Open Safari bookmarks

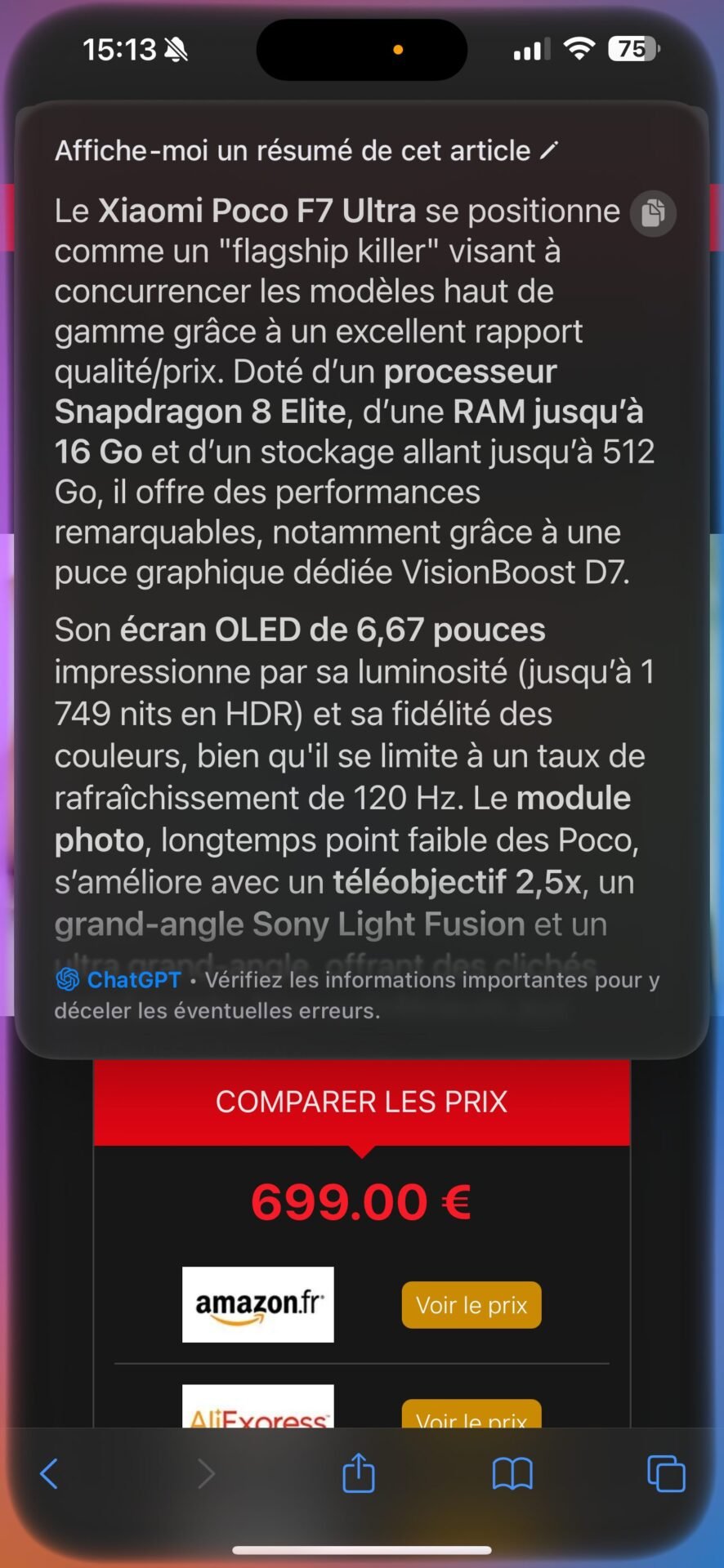(x=512, y=1474)
